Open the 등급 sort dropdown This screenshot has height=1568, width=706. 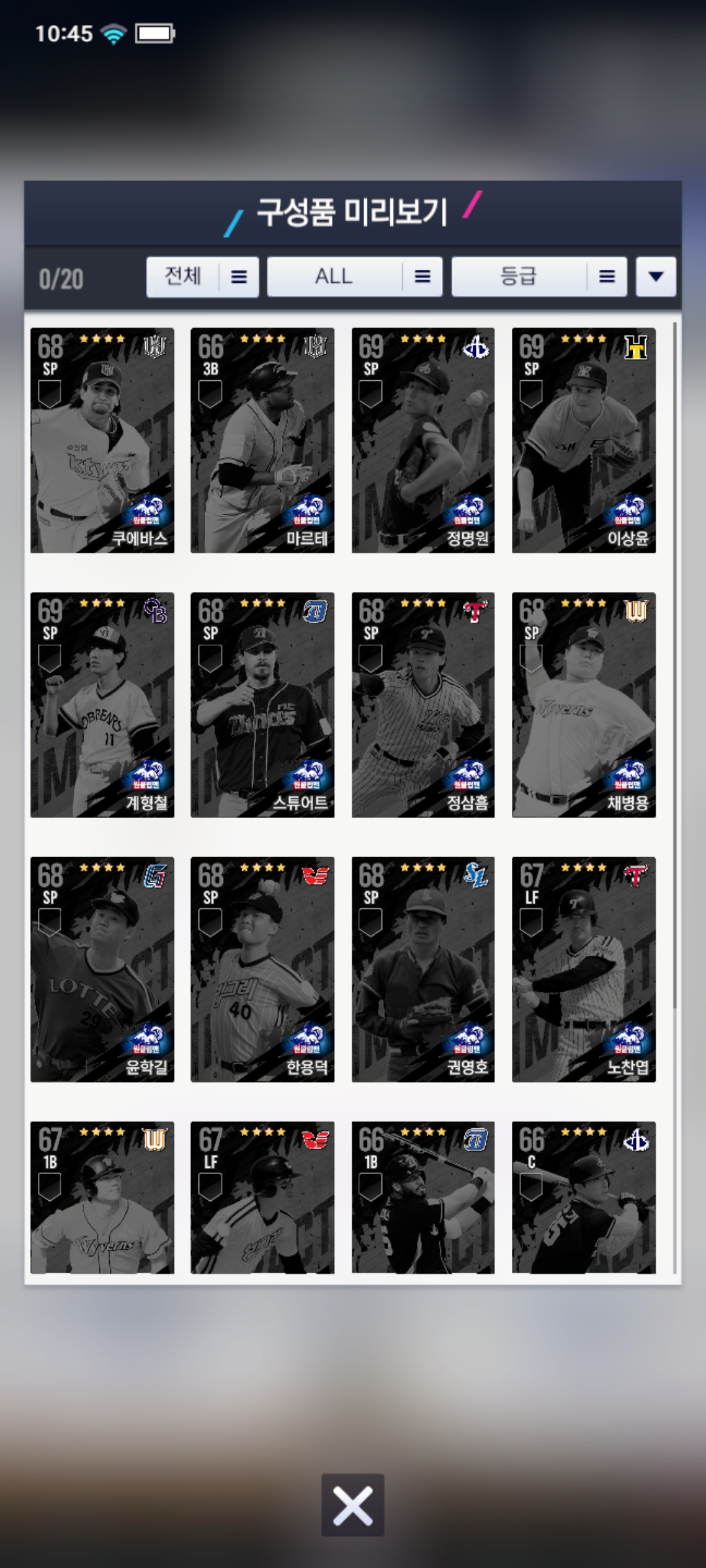coord(539,277)
